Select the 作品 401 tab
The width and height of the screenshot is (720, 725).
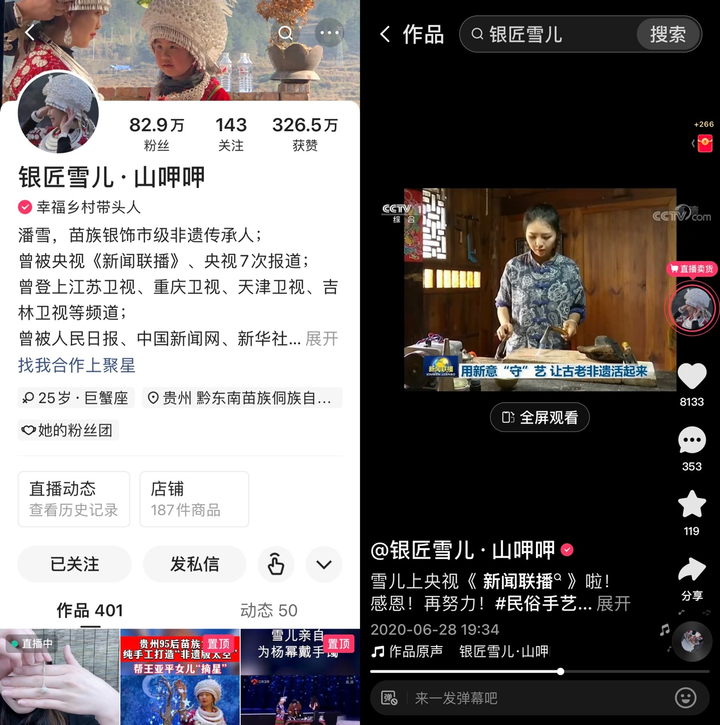(x=89, y=610)
